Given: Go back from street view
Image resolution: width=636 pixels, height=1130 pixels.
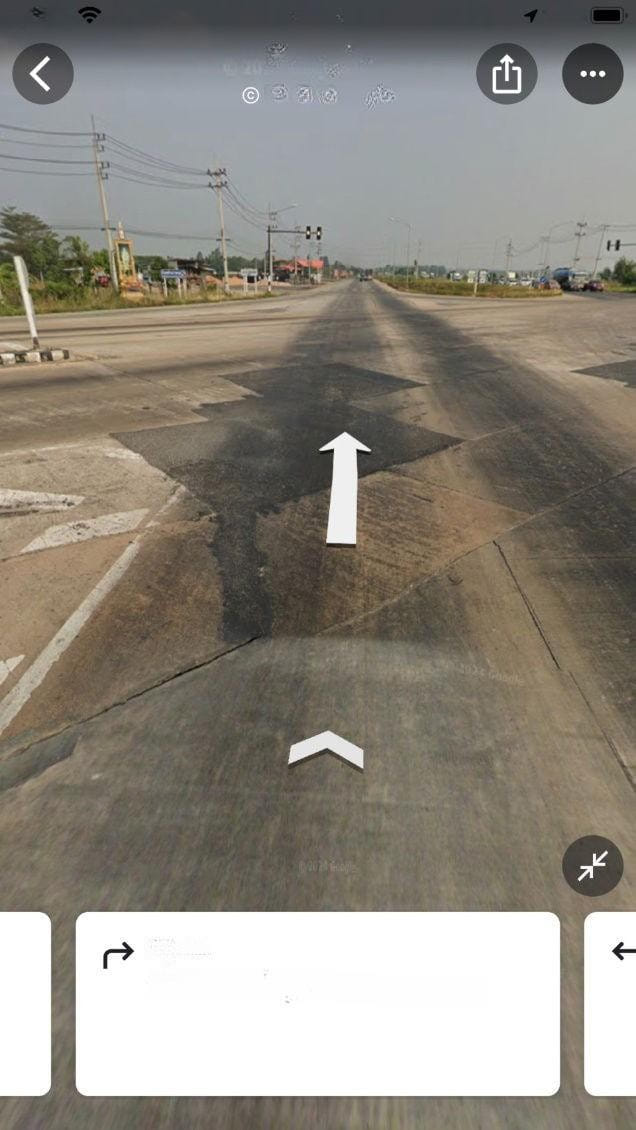Looking at the screenshot, I should [x=42, y=74].
